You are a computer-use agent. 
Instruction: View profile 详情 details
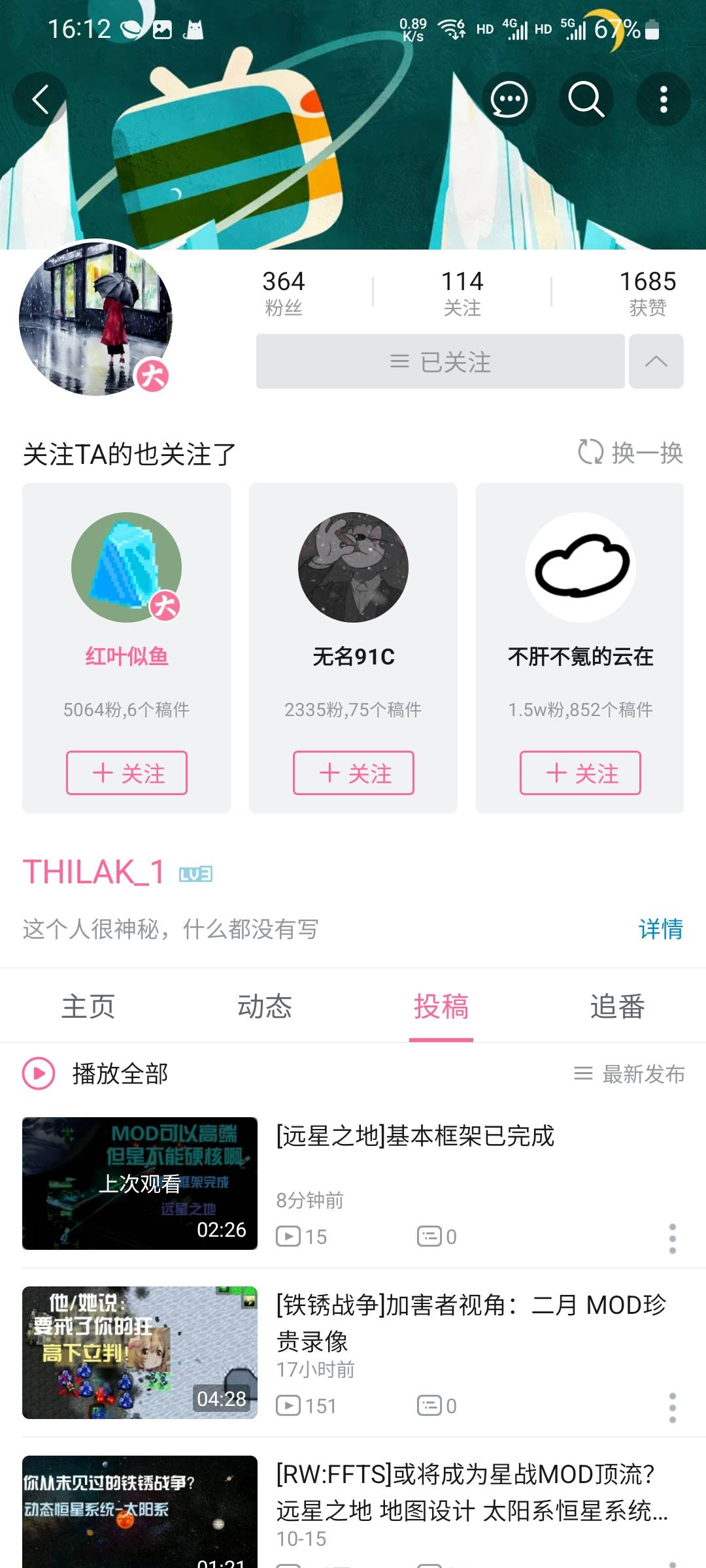(x=660, y=928)
